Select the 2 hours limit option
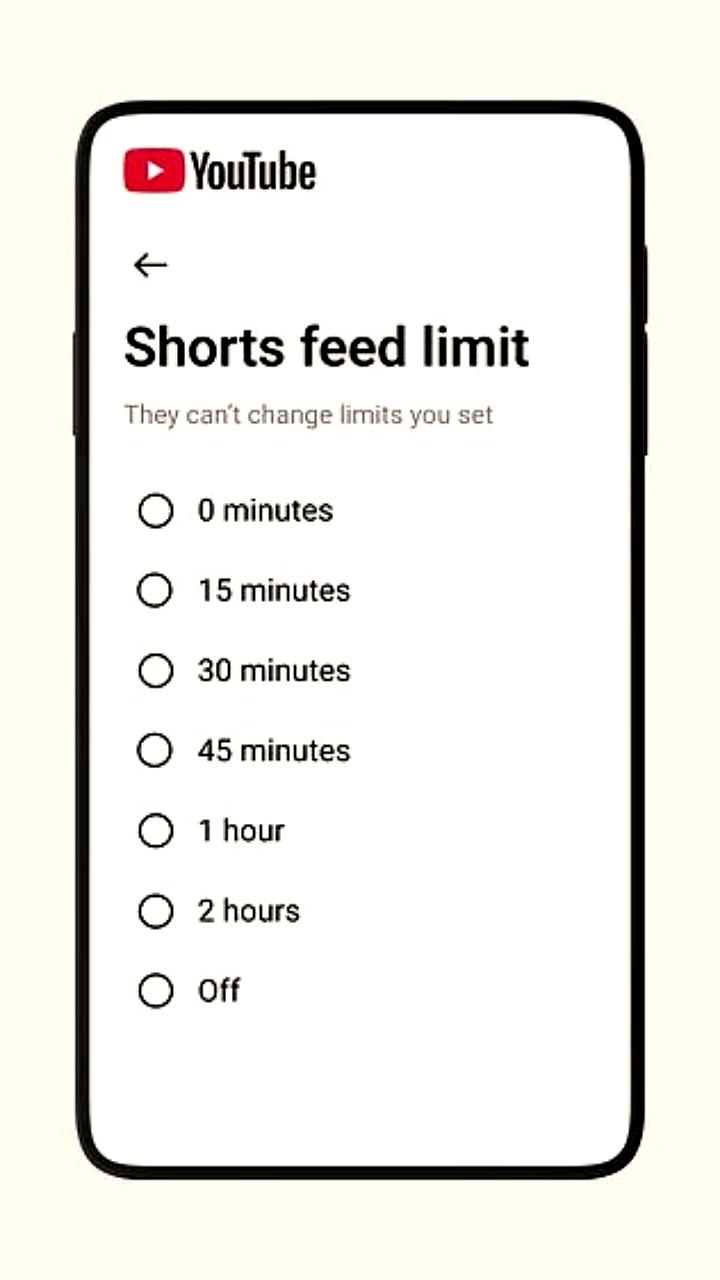This screenshot has height=1280, width=720. [156, 910]
